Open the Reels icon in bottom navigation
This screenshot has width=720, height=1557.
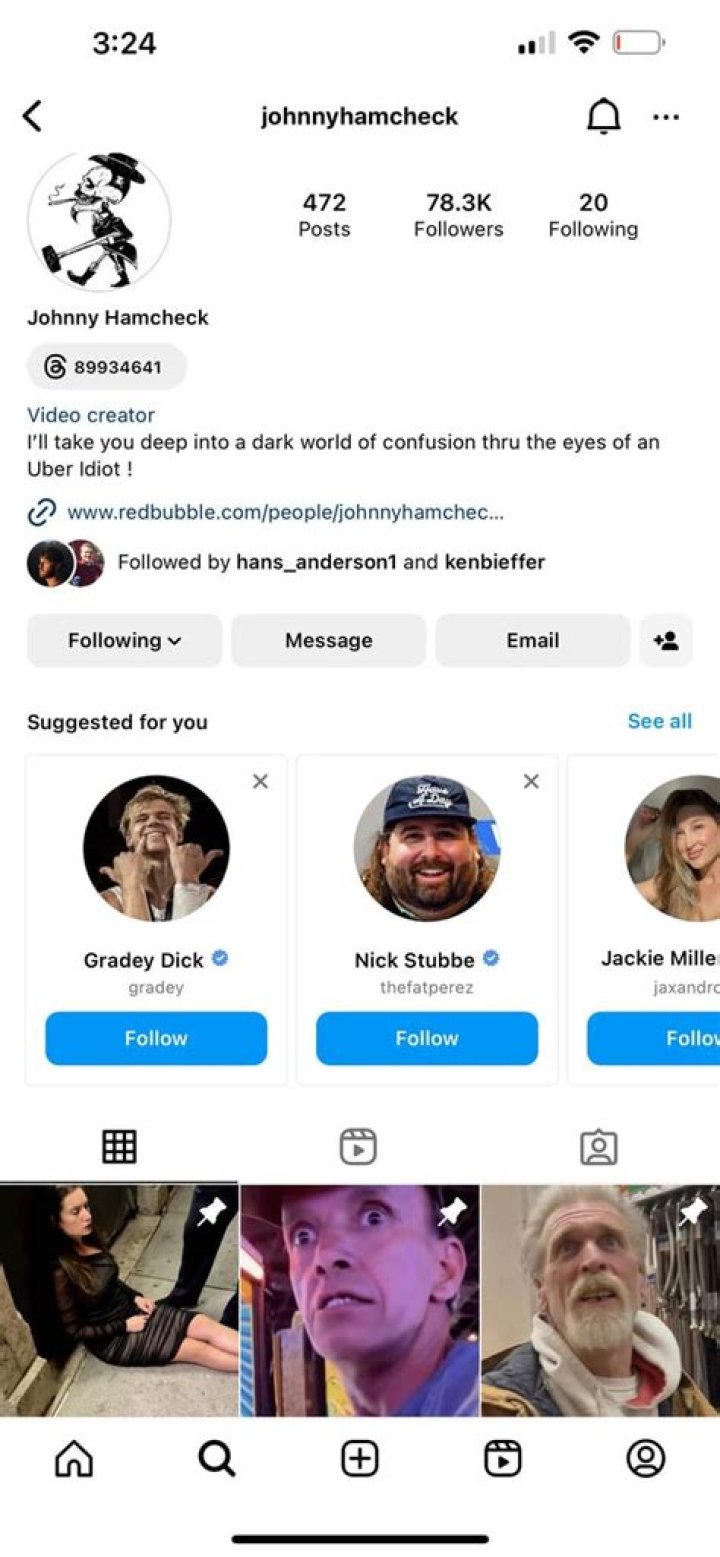point(502,1459)
